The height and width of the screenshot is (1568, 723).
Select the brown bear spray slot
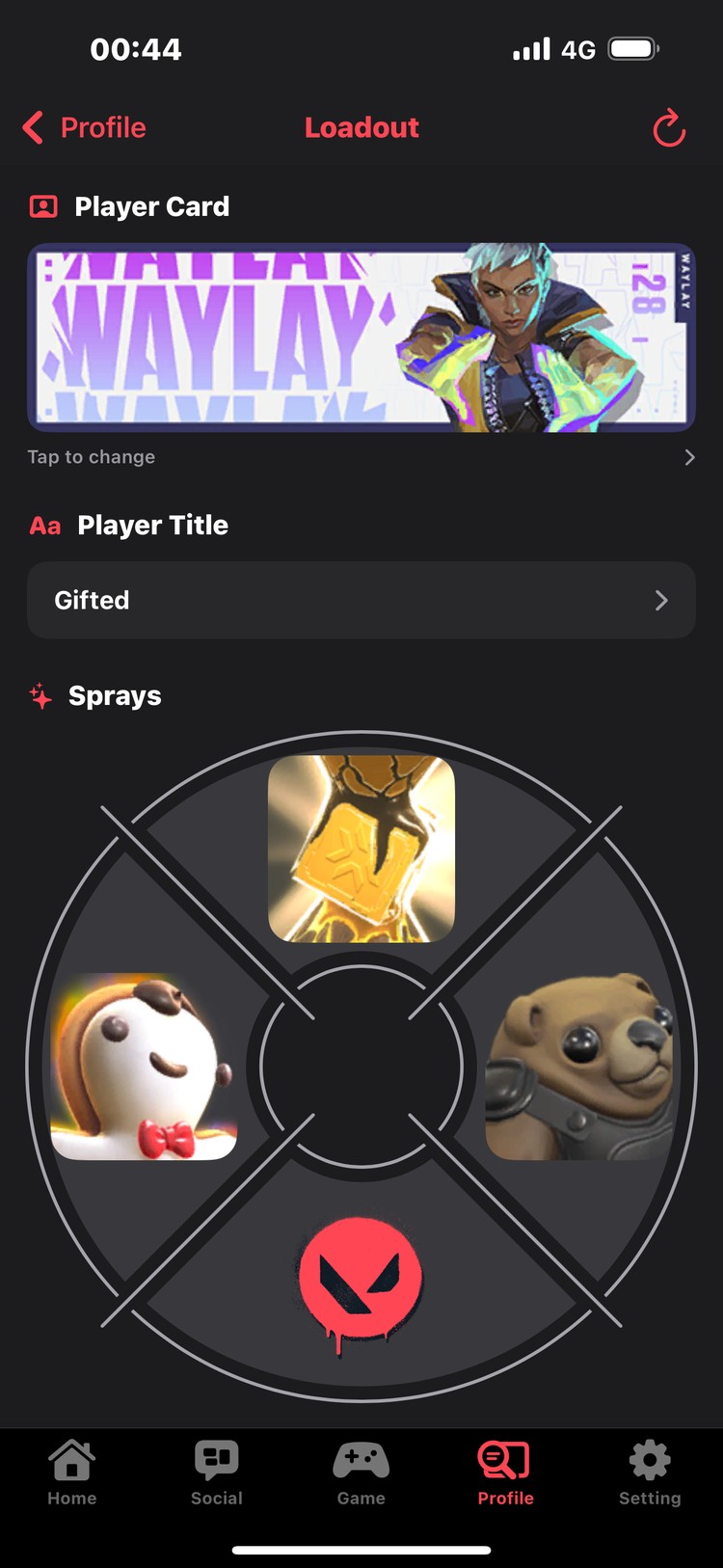[579, 1067]
